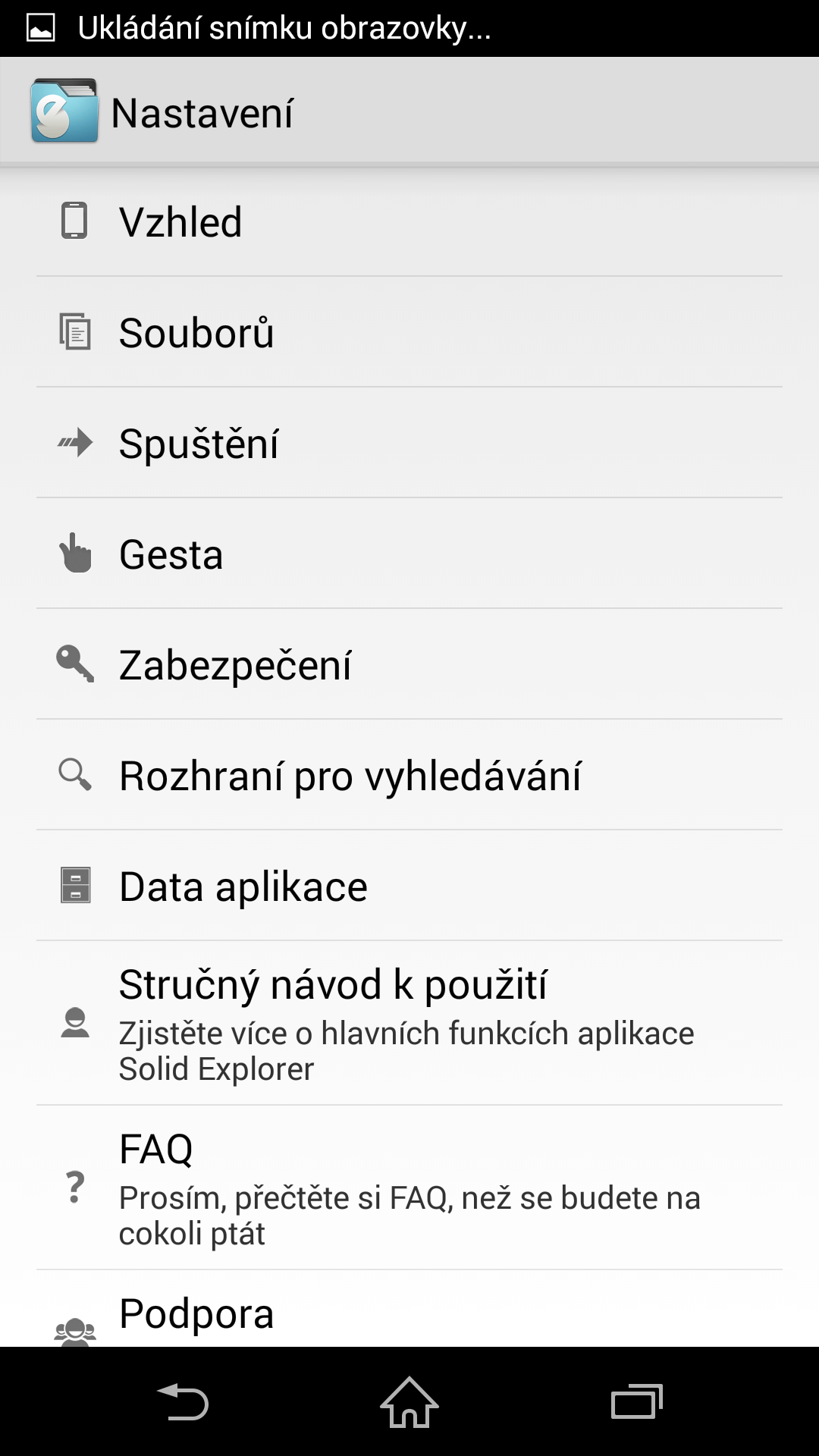Open the Podpora row
The image size is (819, 1456).
(x=409, y=1309)
